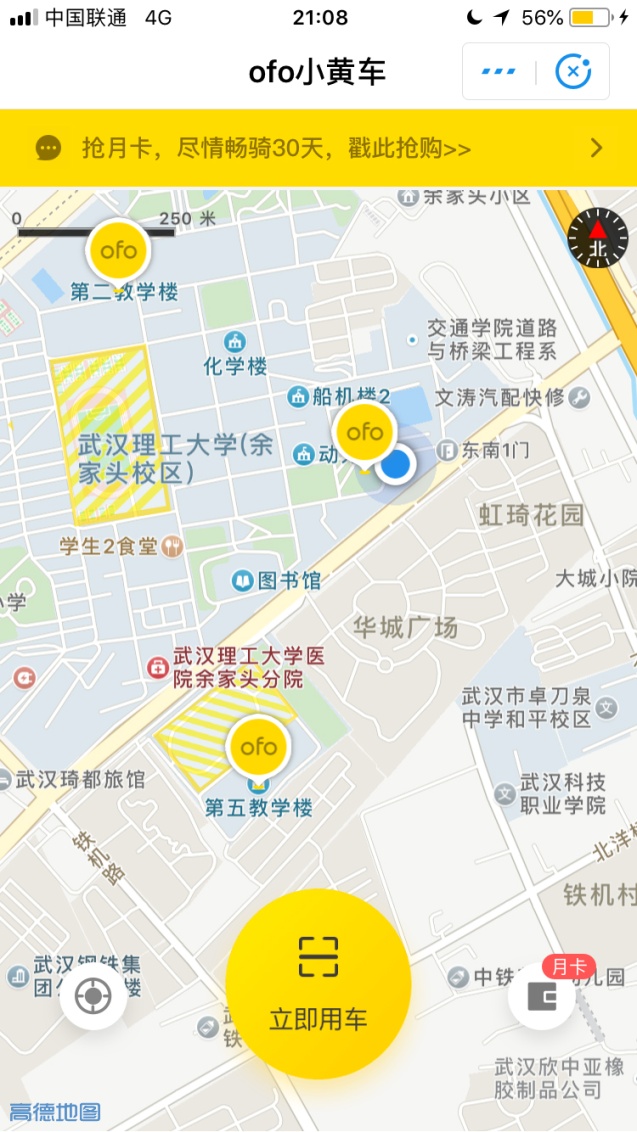Open the mini program more options menu
The width and height of the screenshot is (637, 1132).
499,72
